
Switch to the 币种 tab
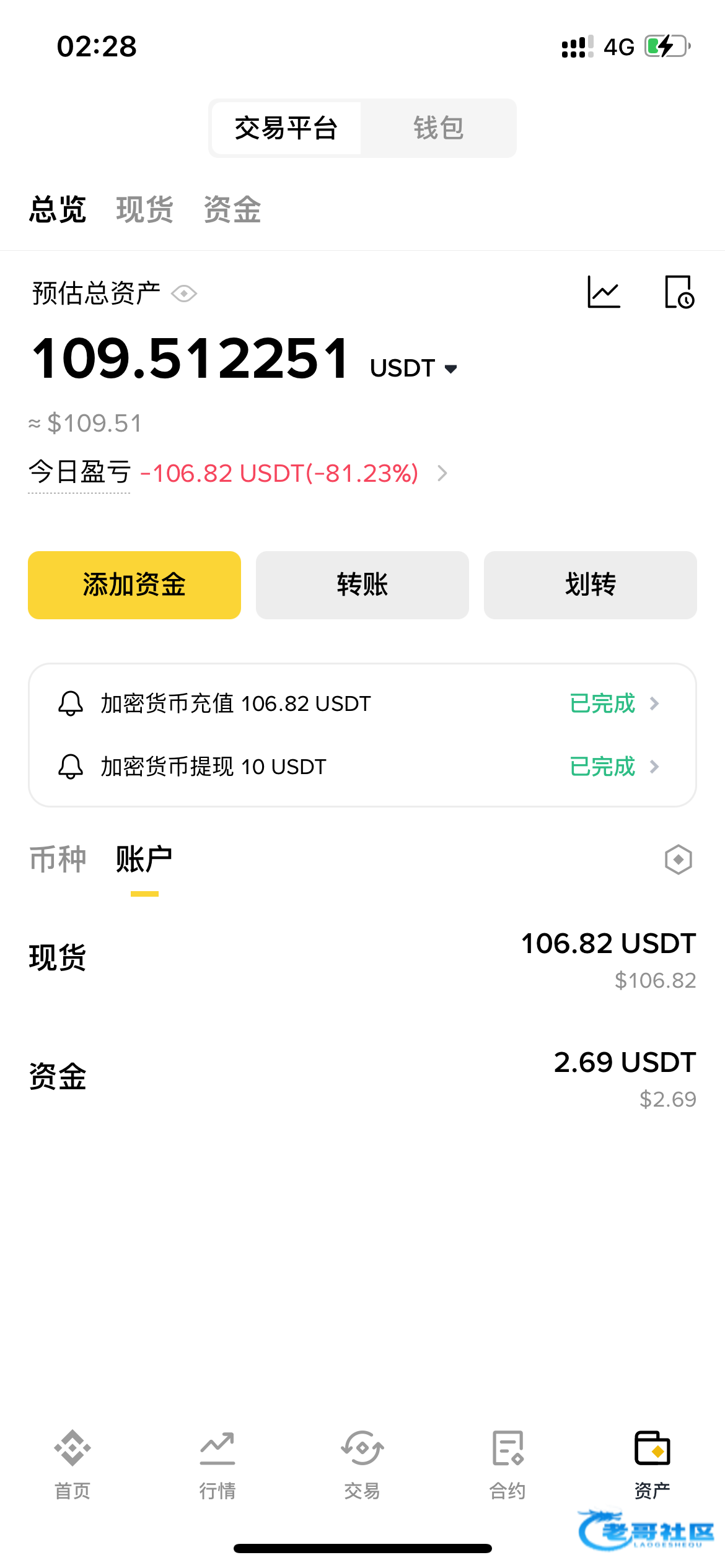[58, 860]
